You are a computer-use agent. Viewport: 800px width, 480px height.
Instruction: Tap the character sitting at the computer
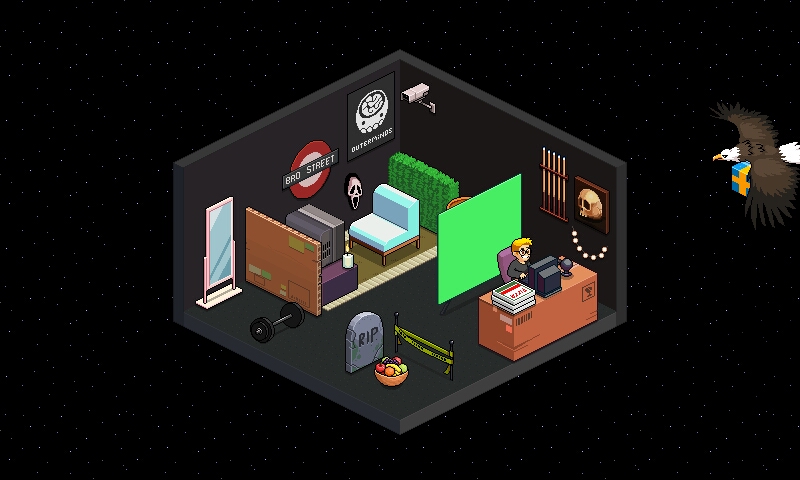point(520,260)
